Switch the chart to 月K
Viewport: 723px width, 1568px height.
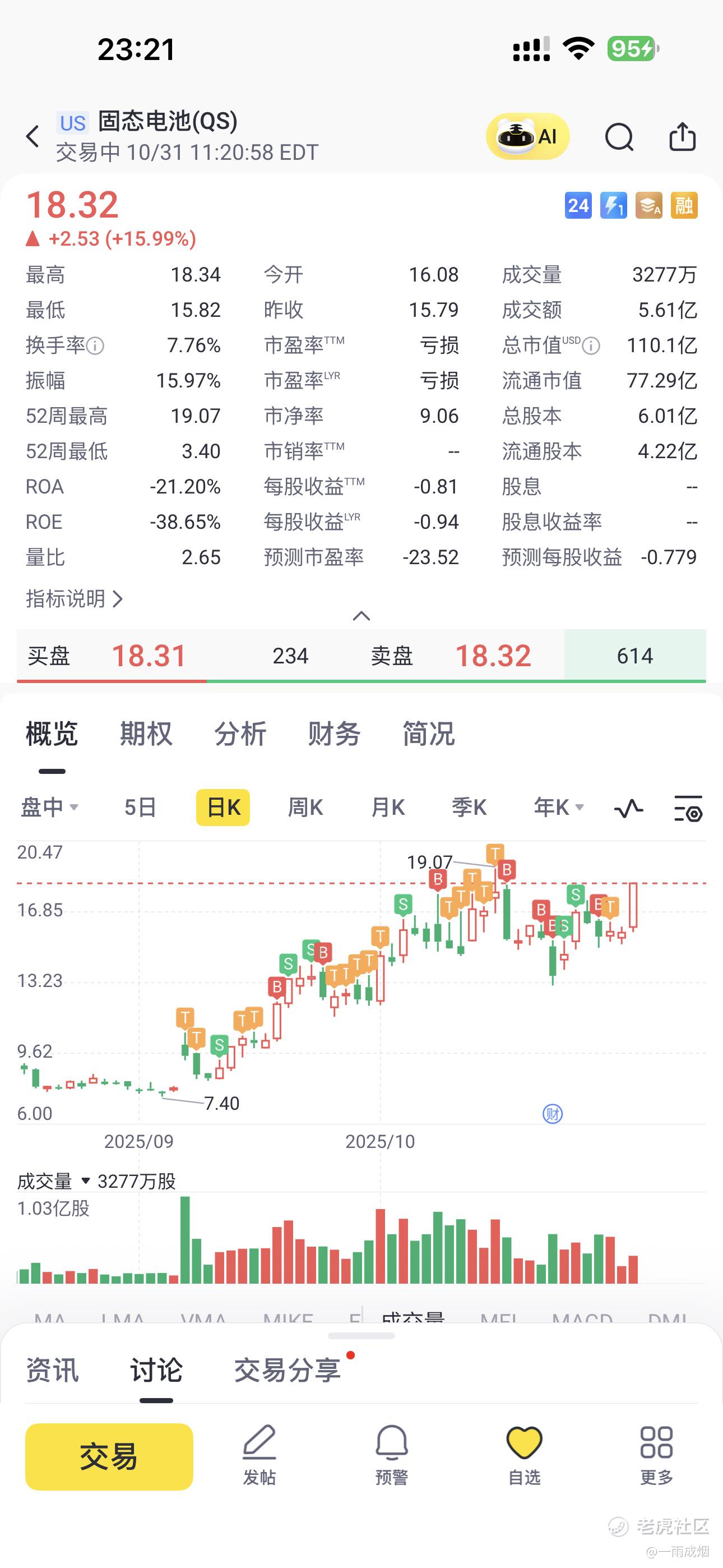point(388,808)
